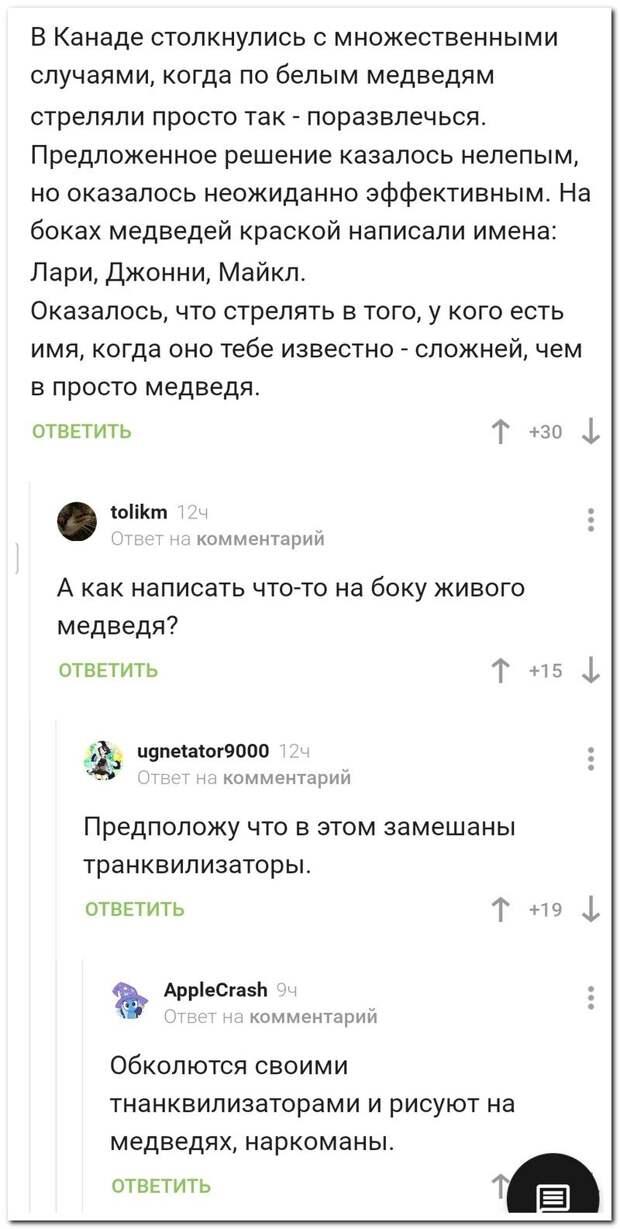620x1229 pixels.
Task: Downvote tolikm's comment
Action: tap(590, 671)
